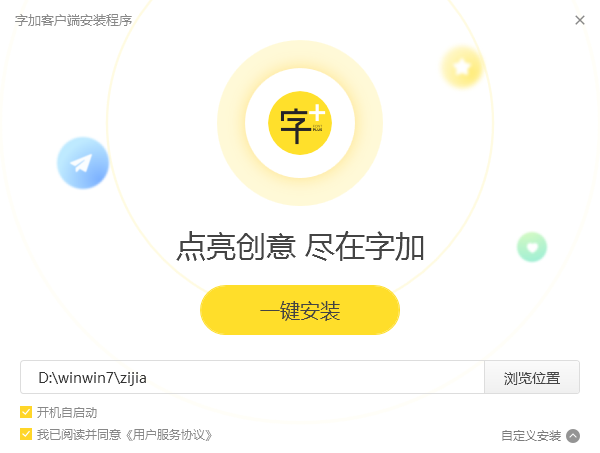Start the 一键安装 one-click install
Screen dimensions: 600x453
coord(300,310)
